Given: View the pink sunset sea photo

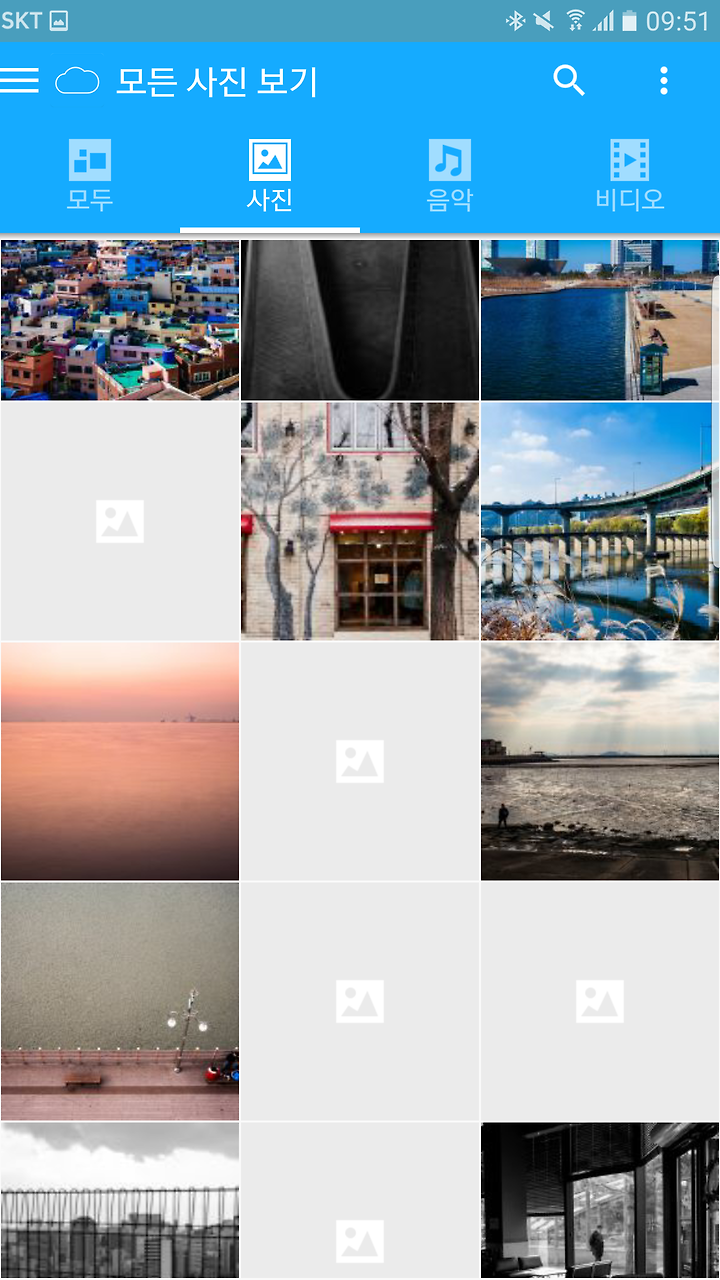Looking at the screenshot, I should pyautogui.click(x=120, y=761).
